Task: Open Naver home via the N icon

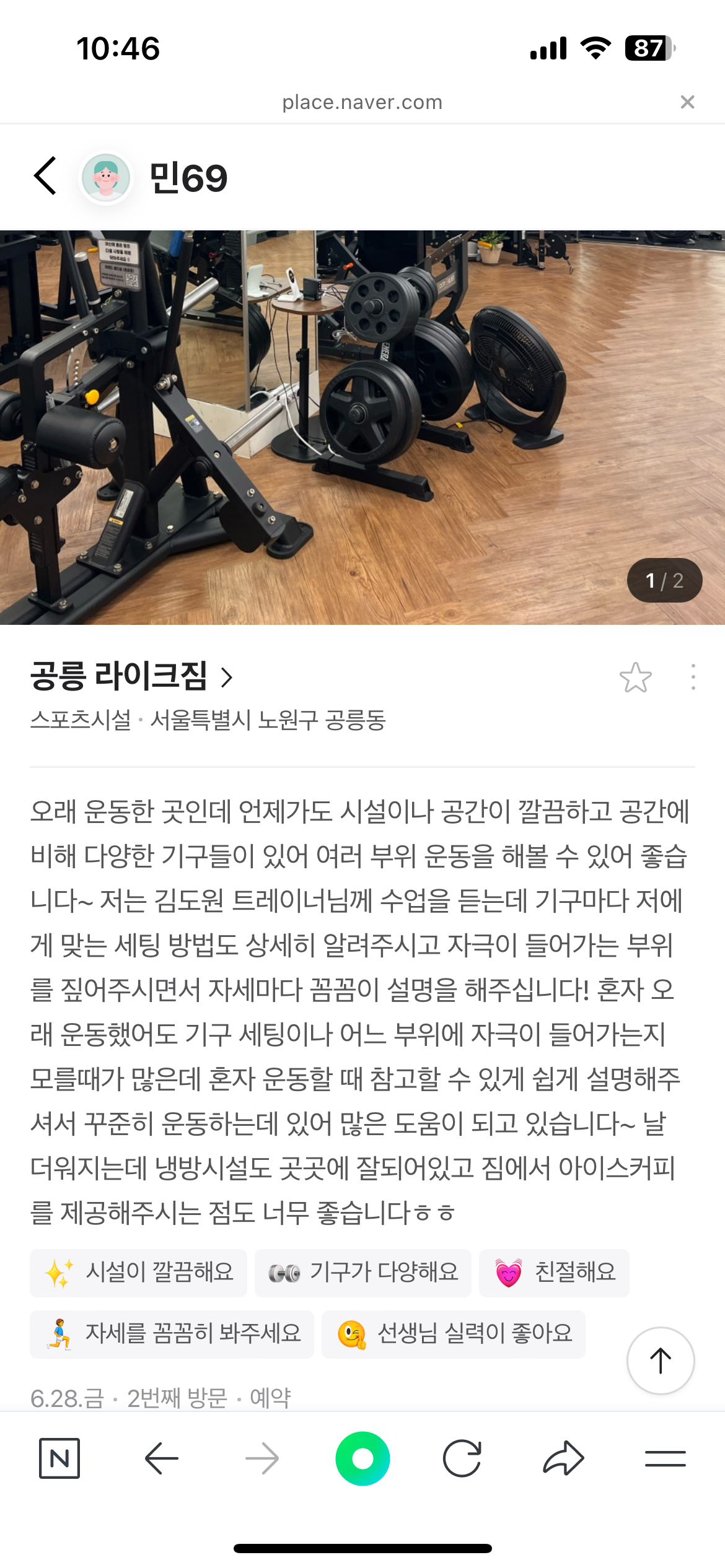Action: point(59,1458)
